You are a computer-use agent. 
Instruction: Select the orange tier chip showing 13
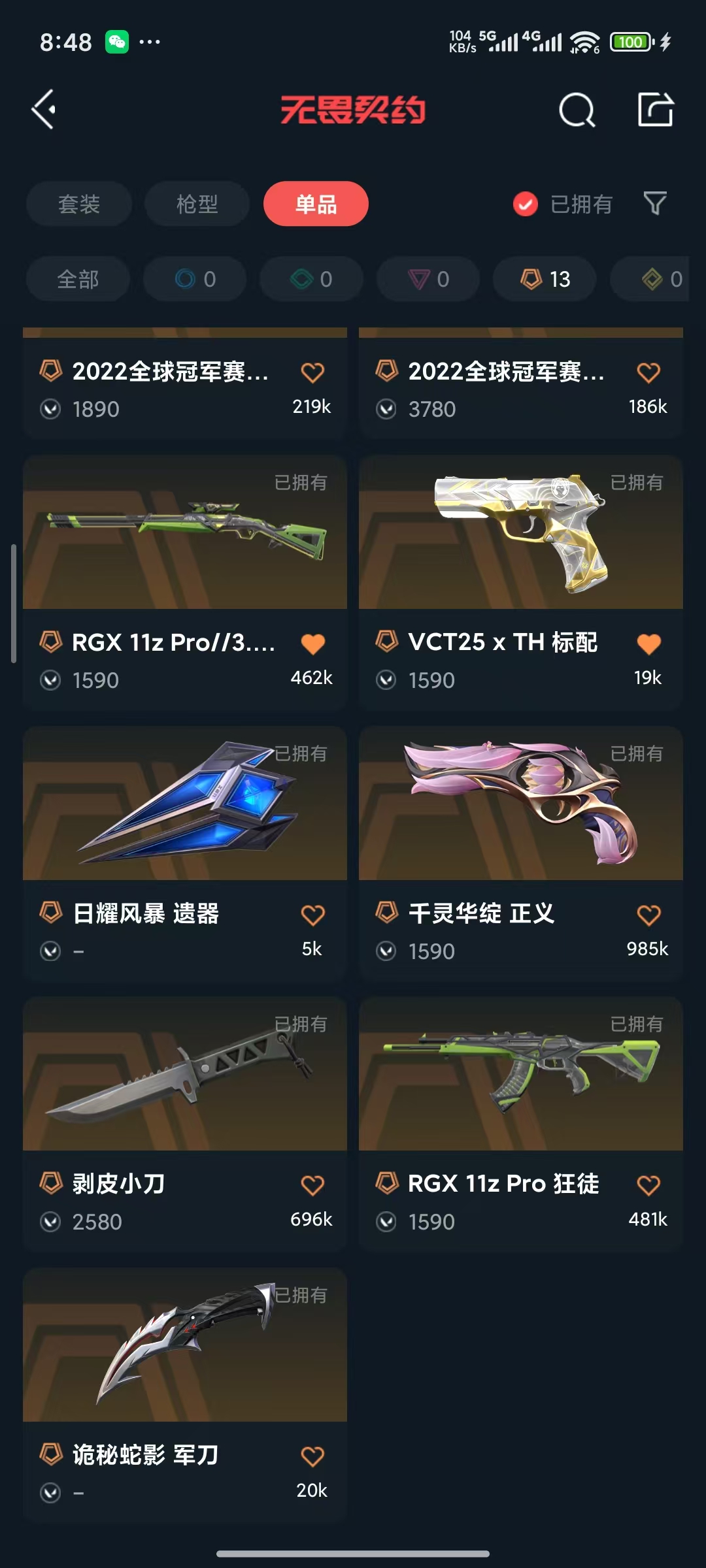click(x=545, y=279)
